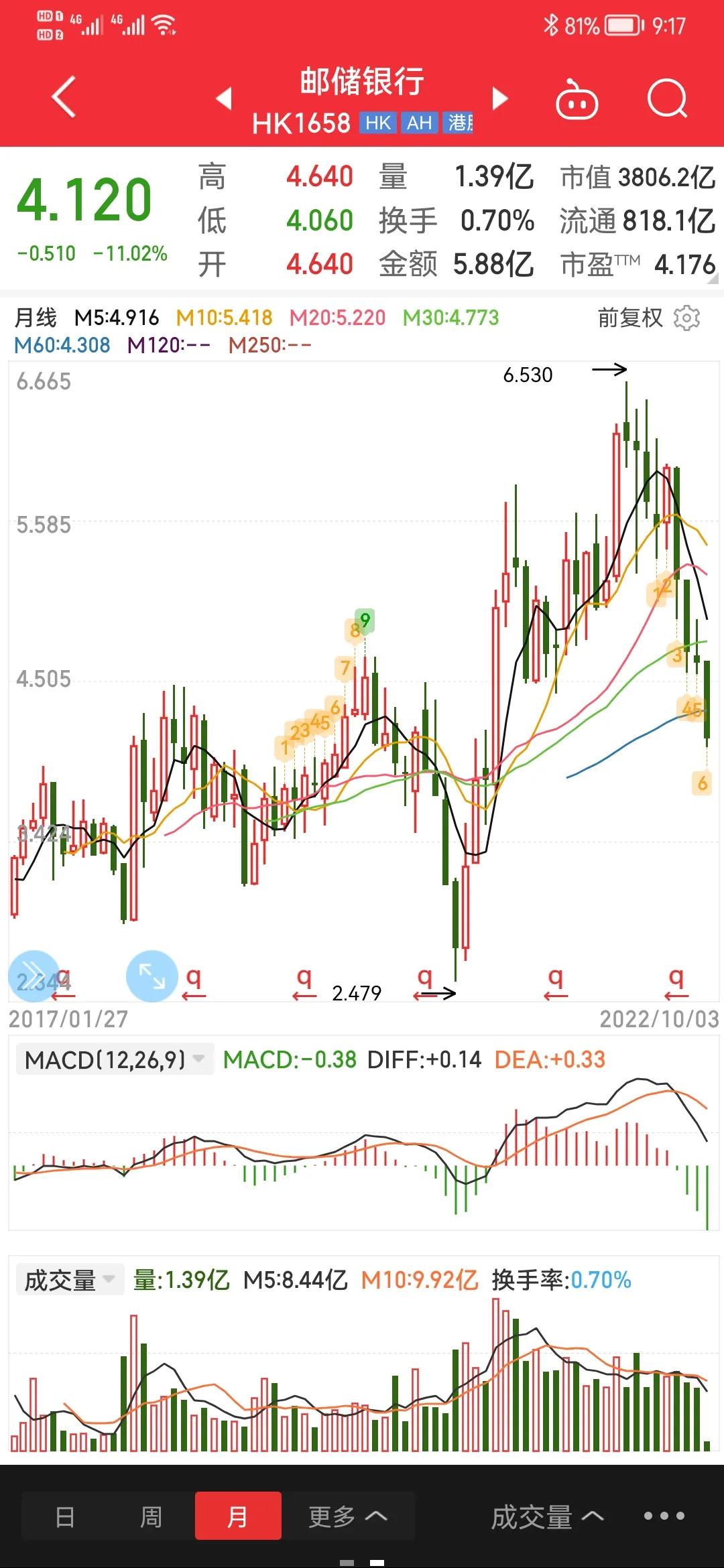This screenshot has width=724, height=1568.
Task: Tap right arrow to view next stock
Action: 499,98
